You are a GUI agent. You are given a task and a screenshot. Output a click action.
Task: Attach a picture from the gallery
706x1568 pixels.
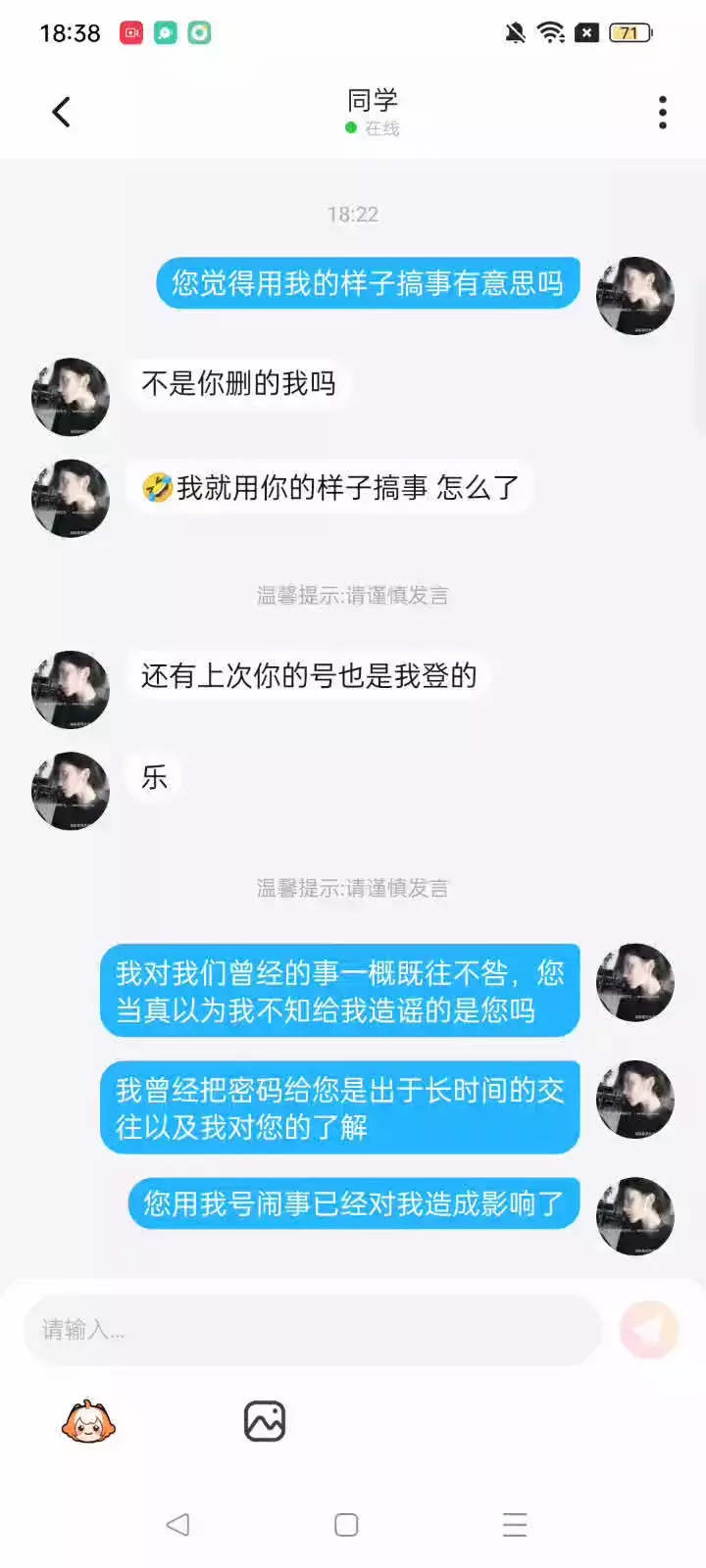(x=265, y=1421)
